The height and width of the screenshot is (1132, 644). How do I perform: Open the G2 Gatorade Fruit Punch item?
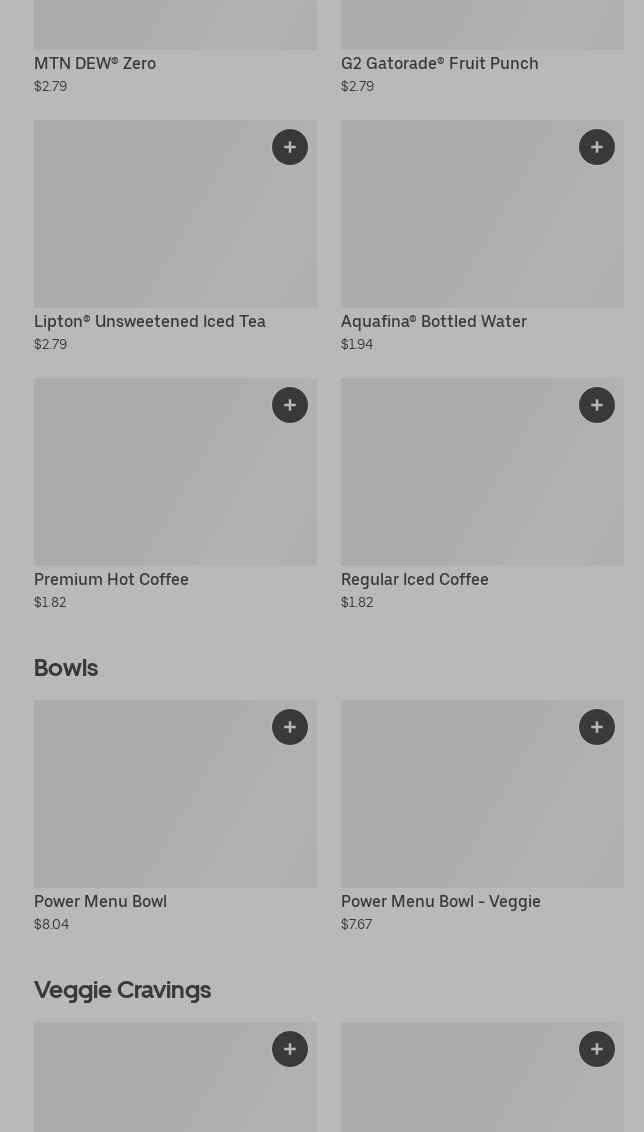[439, 63]
